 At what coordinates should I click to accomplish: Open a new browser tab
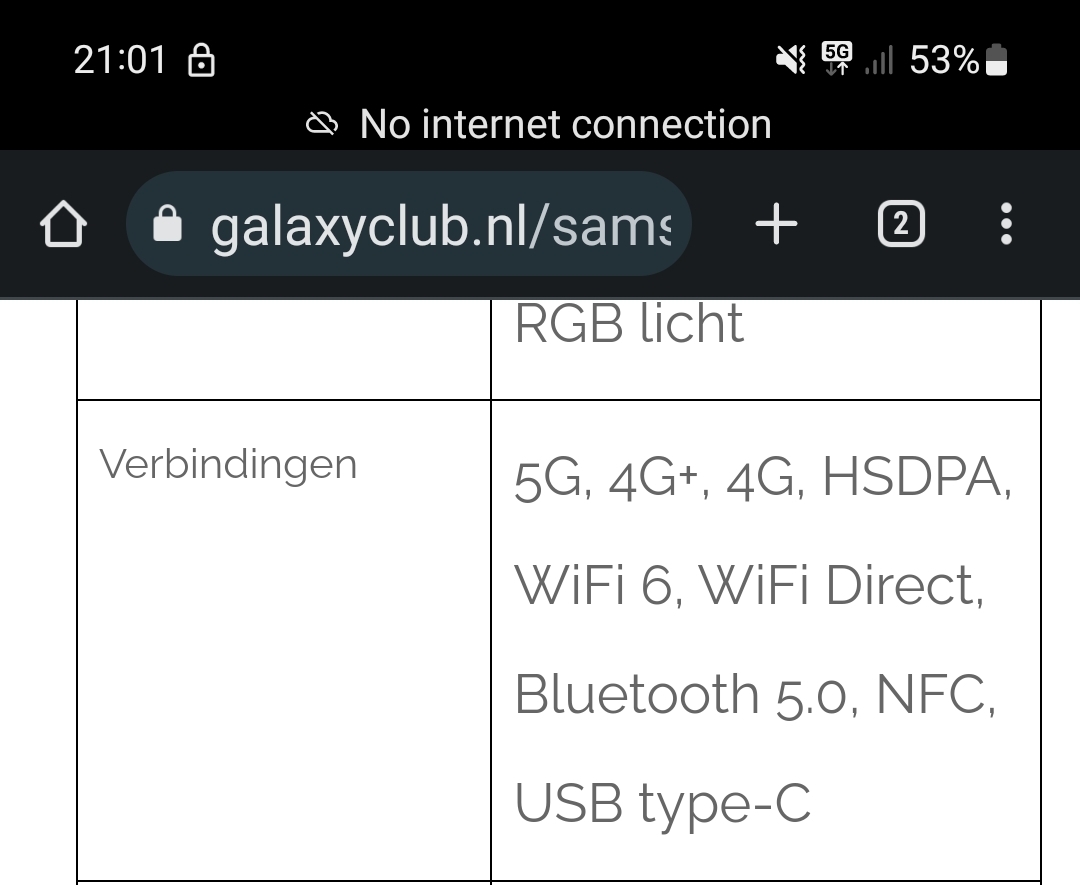pyautogui.click(x=776, y=225)
